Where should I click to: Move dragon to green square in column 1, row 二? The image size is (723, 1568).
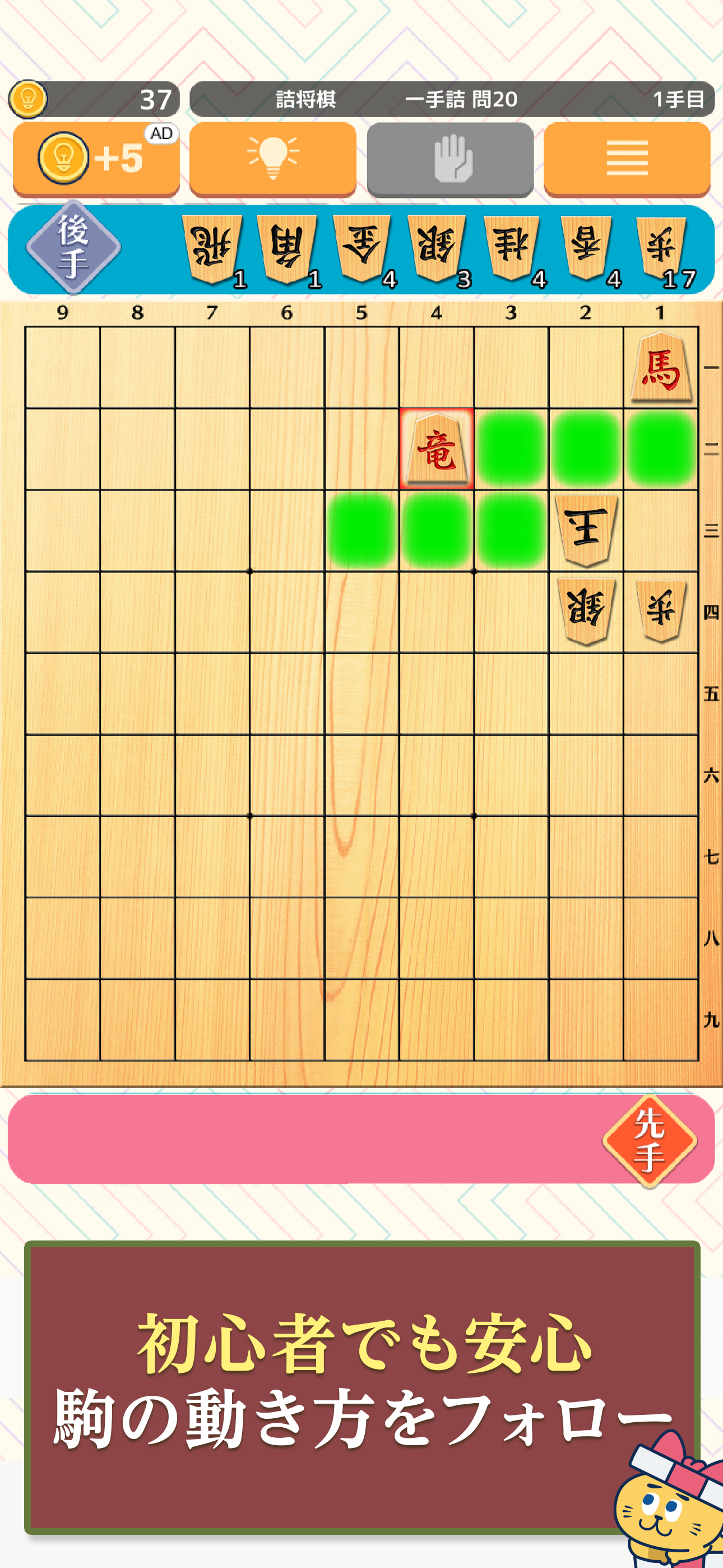tap(660, 449)
